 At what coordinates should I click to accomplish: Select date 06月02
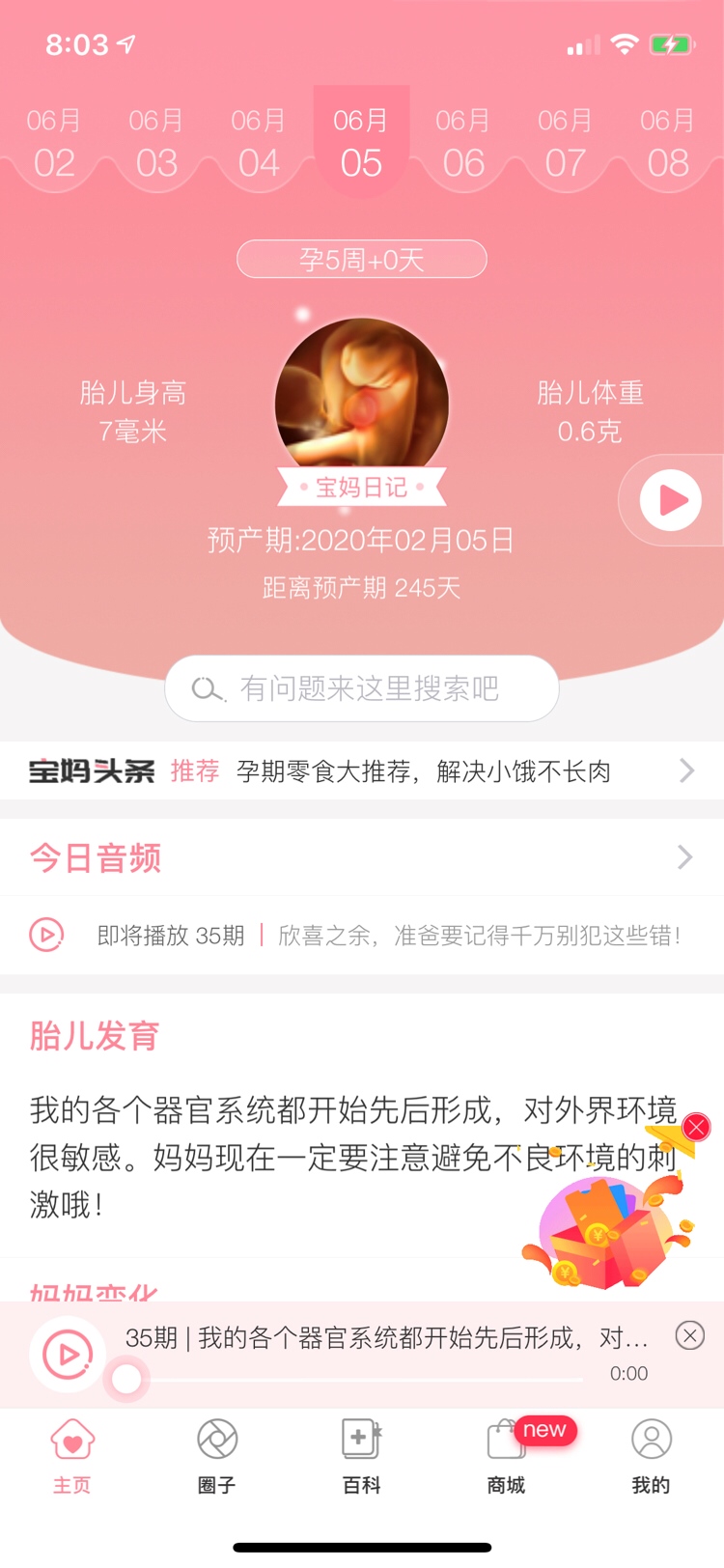(x=54, y=145)
